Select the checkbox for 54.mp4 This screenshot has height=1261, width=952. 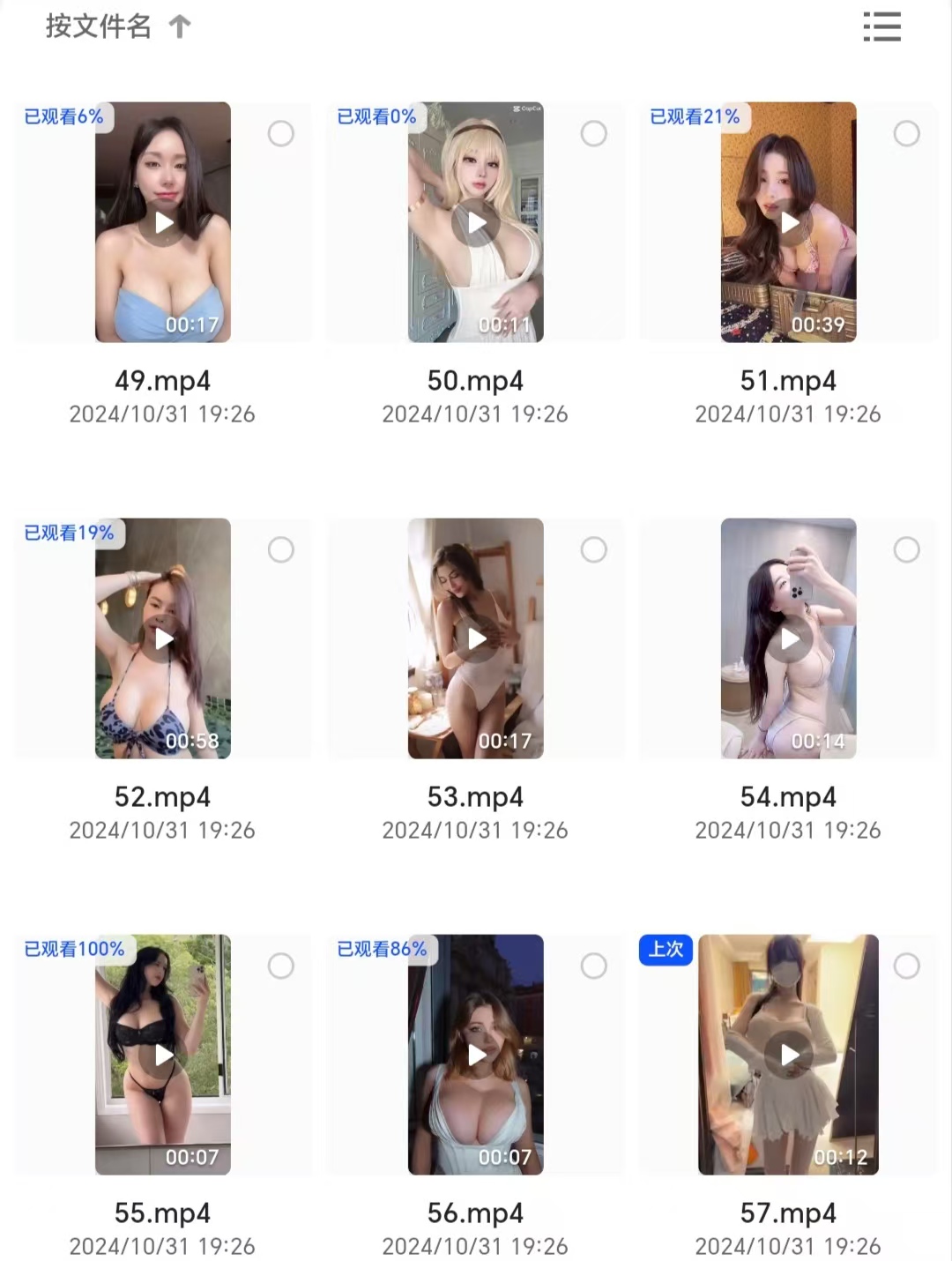(906, 550)
